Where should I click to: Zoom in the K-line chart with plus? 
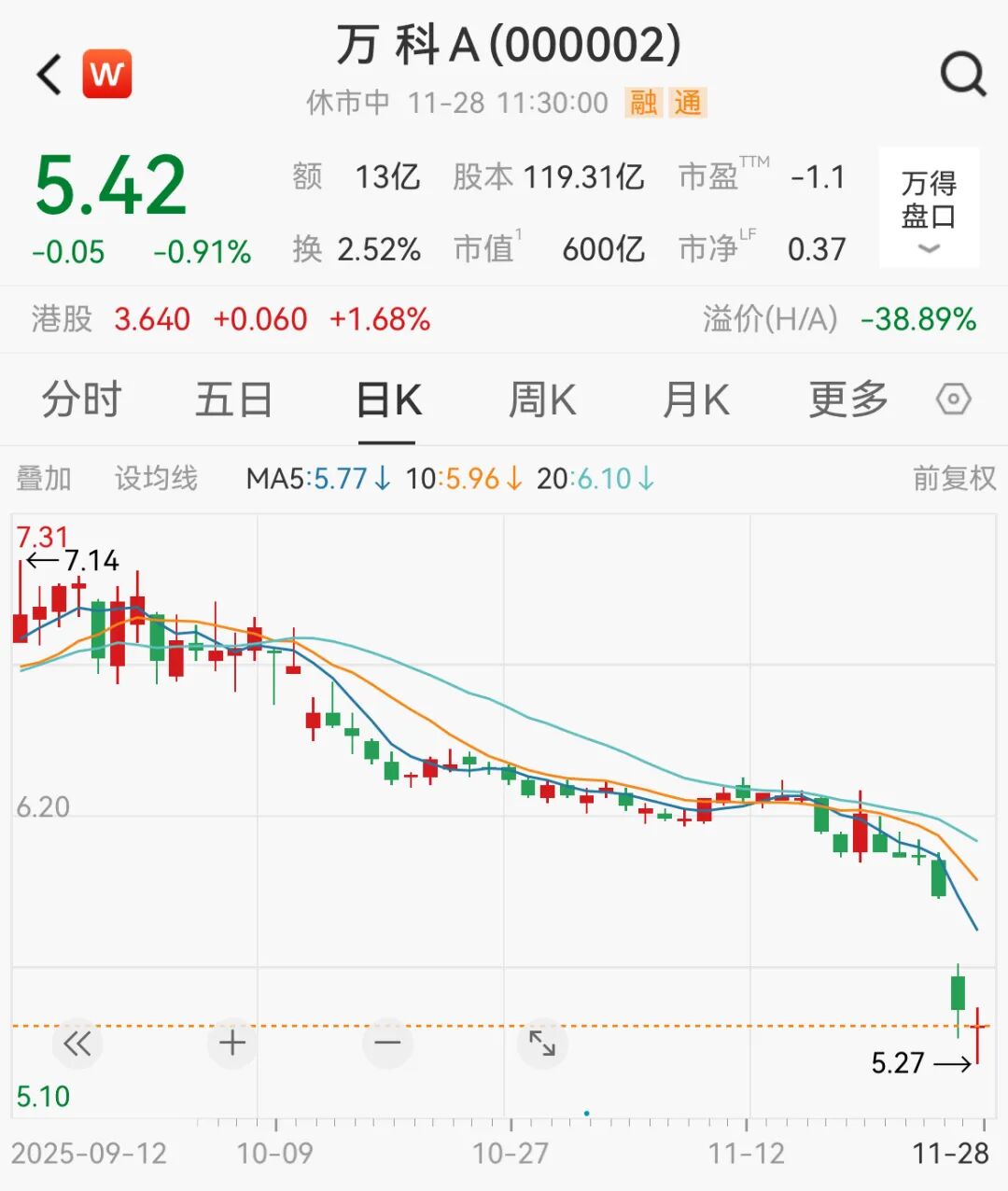[232, 1043]
